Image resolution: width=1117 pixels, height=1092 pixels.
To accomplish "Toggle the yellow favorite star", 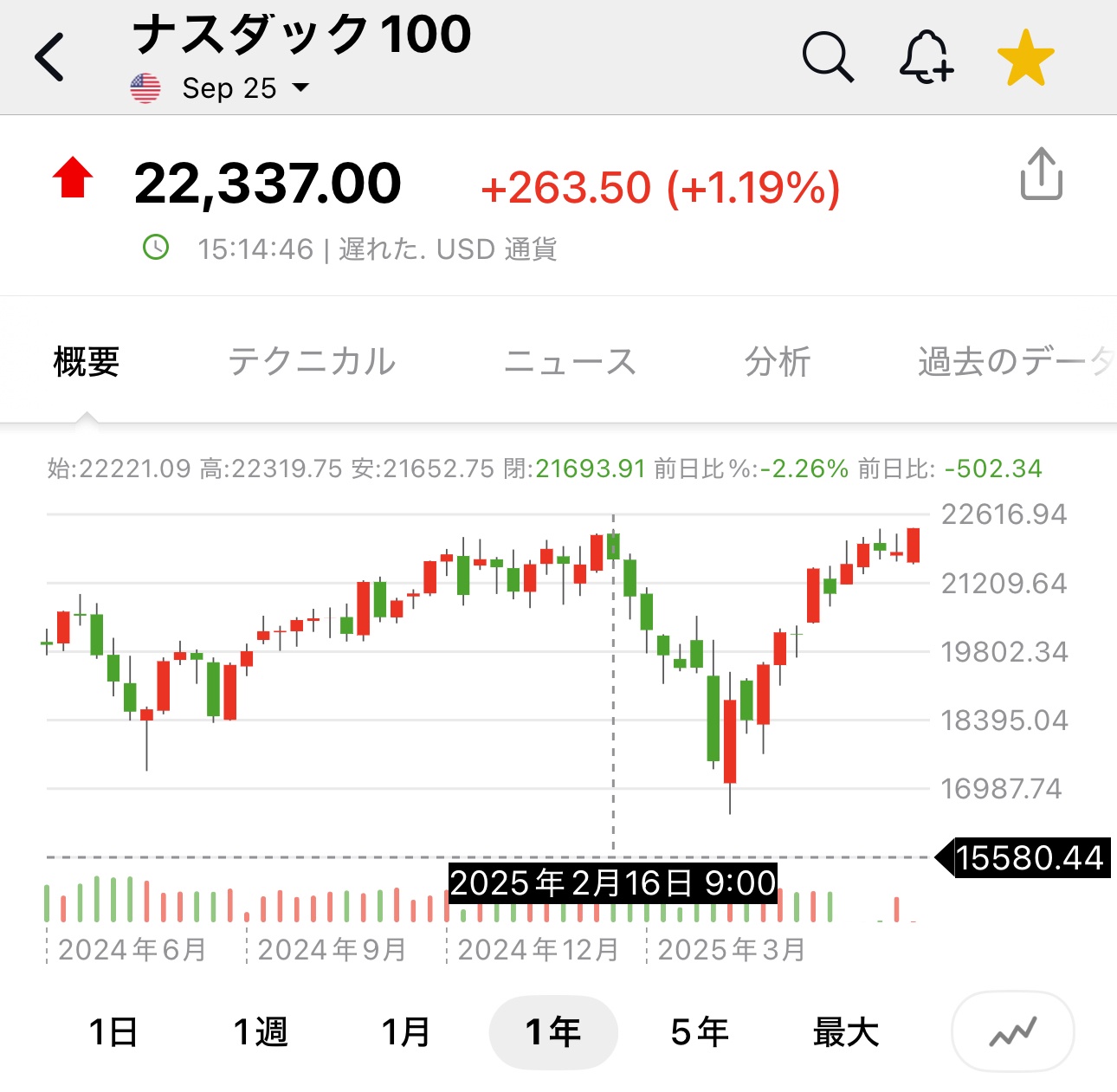I will pos(1025,58).
